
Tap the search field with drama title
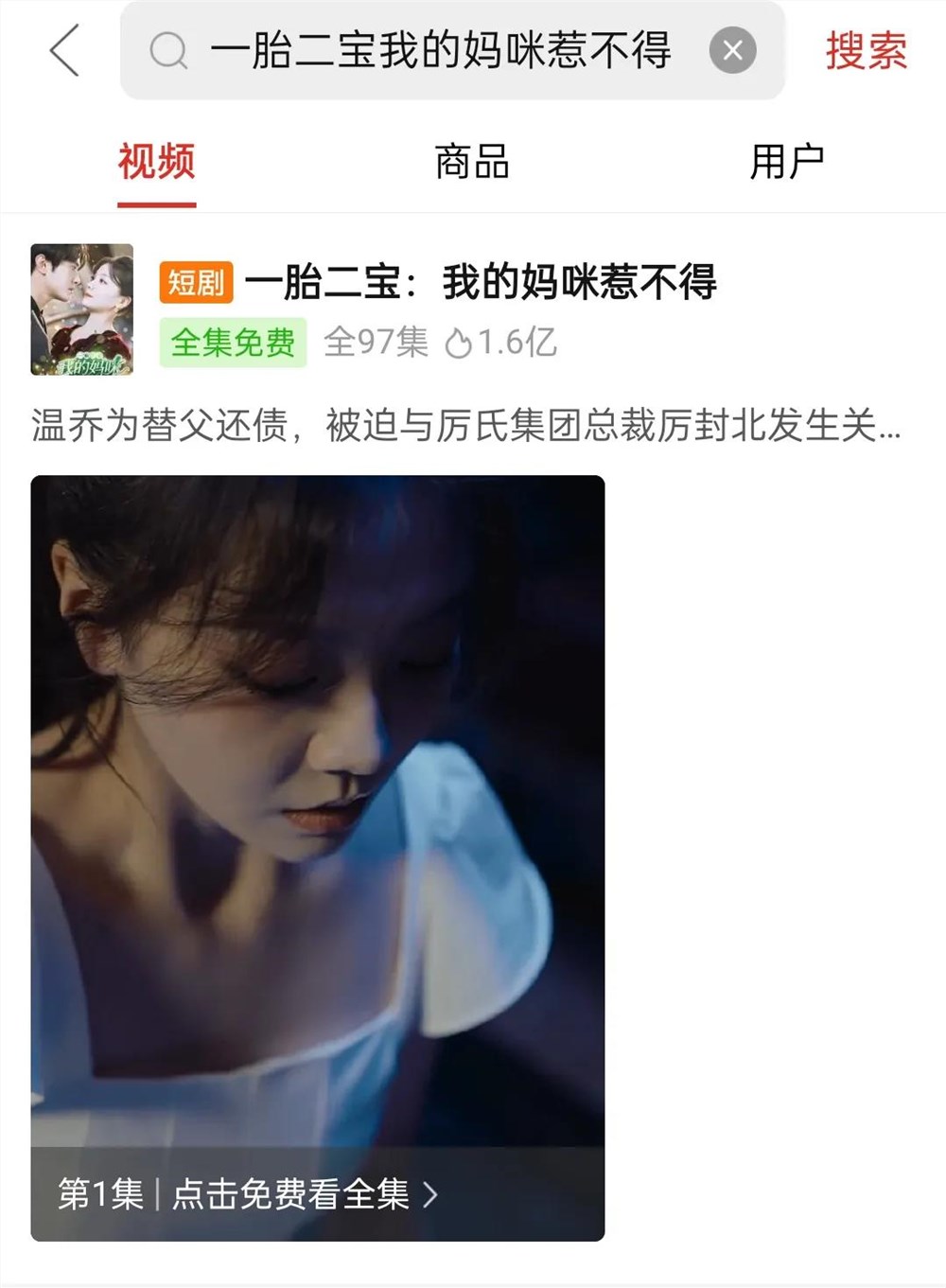coord(440,50)
